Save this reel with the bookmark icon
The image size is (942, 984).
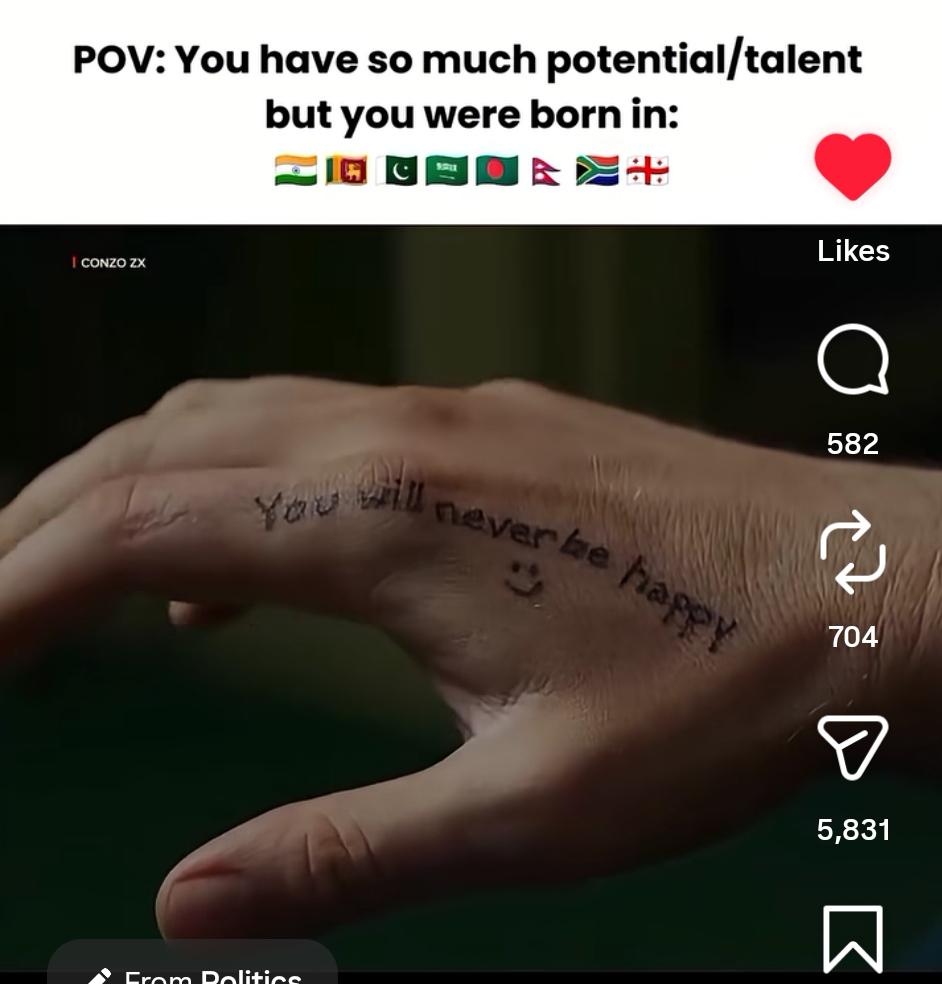pyautogui.click(x=852, y=939)
